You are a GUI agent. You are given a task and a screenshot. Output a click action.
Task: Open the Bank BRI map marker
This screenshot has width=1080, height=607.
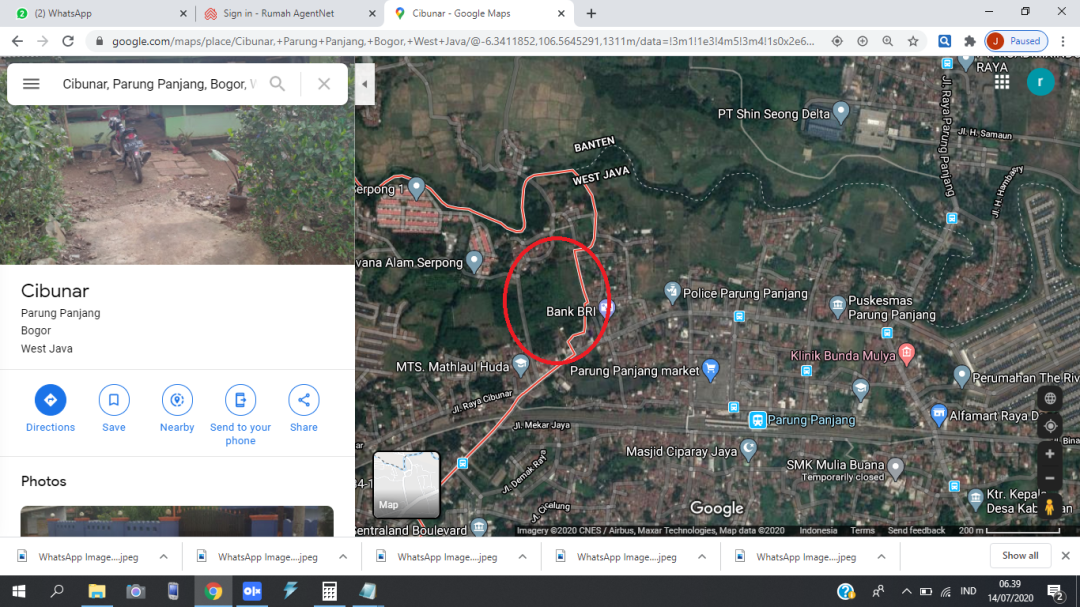[x=606, y=308]
